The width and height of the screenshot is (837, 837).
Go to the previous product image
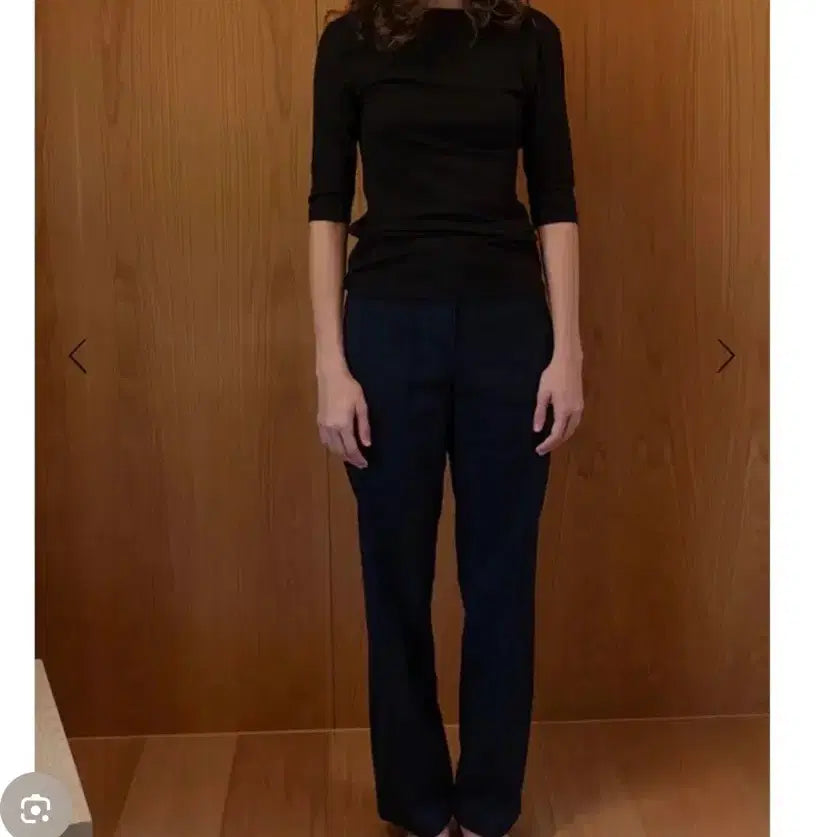[x=78, y=356]
